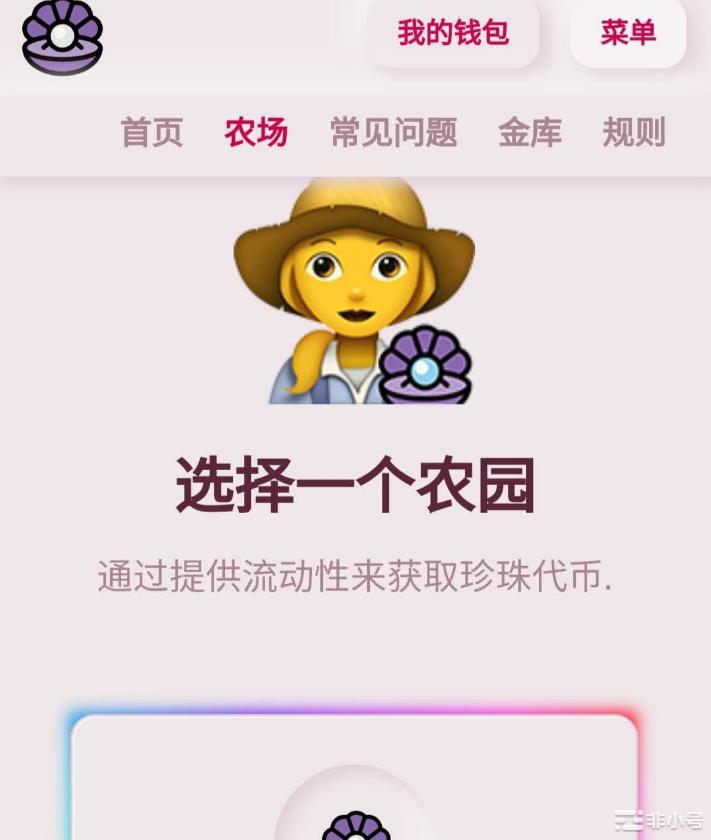Switch to the 金库 vault tab

(x=530, y=132)
